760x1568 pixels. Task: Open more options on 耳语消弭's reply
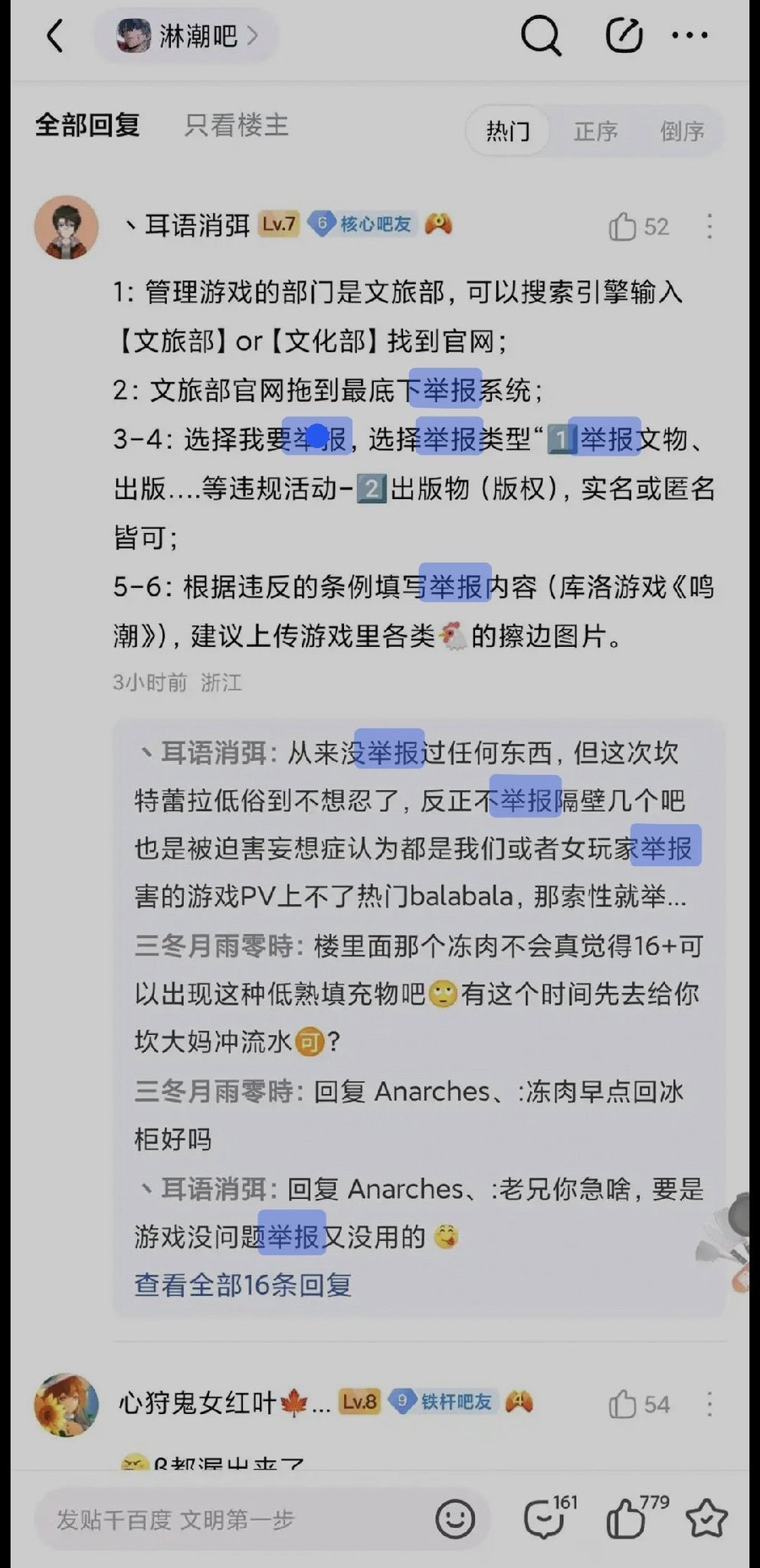(709, 227)
